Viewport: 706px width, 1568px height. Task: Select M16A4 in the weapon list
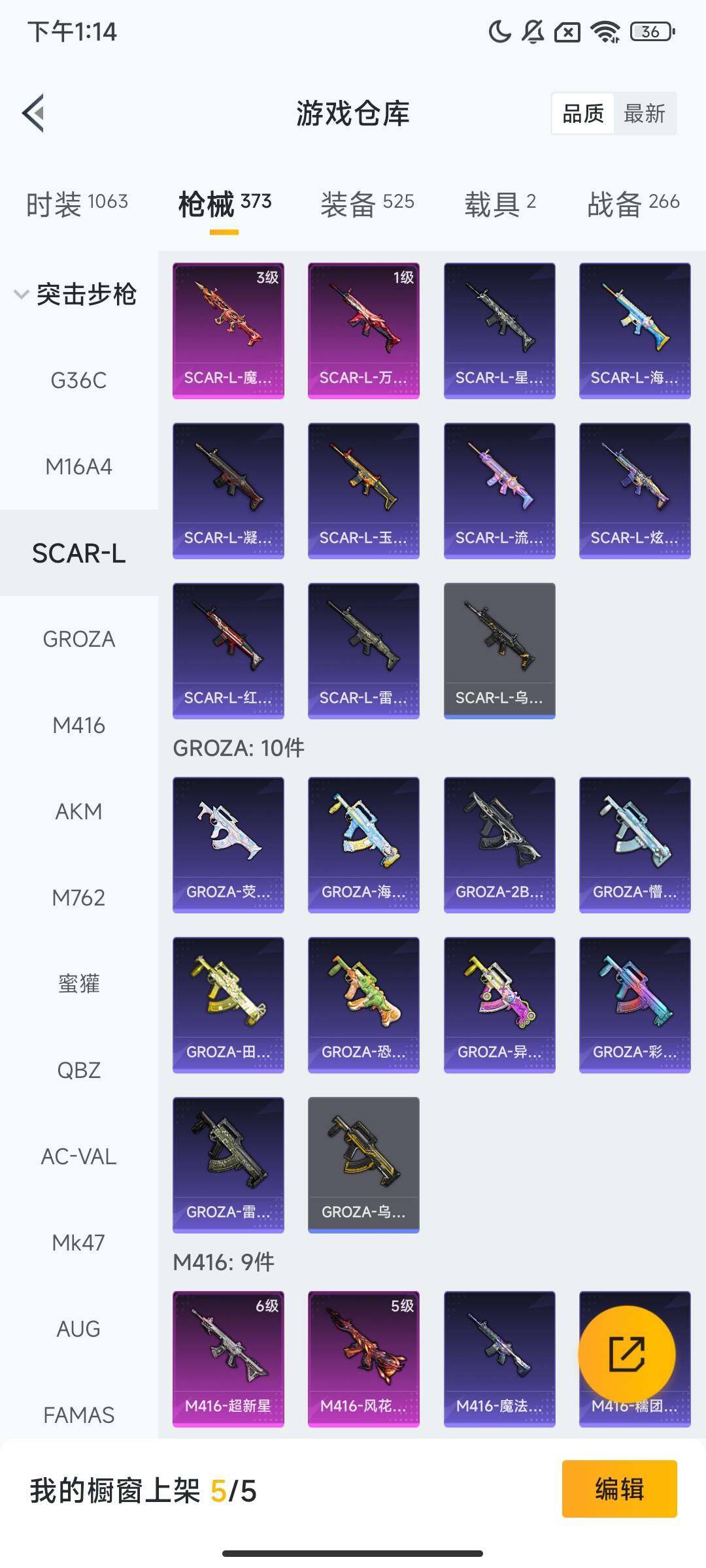pyautogui.click(x=78, y=466)
